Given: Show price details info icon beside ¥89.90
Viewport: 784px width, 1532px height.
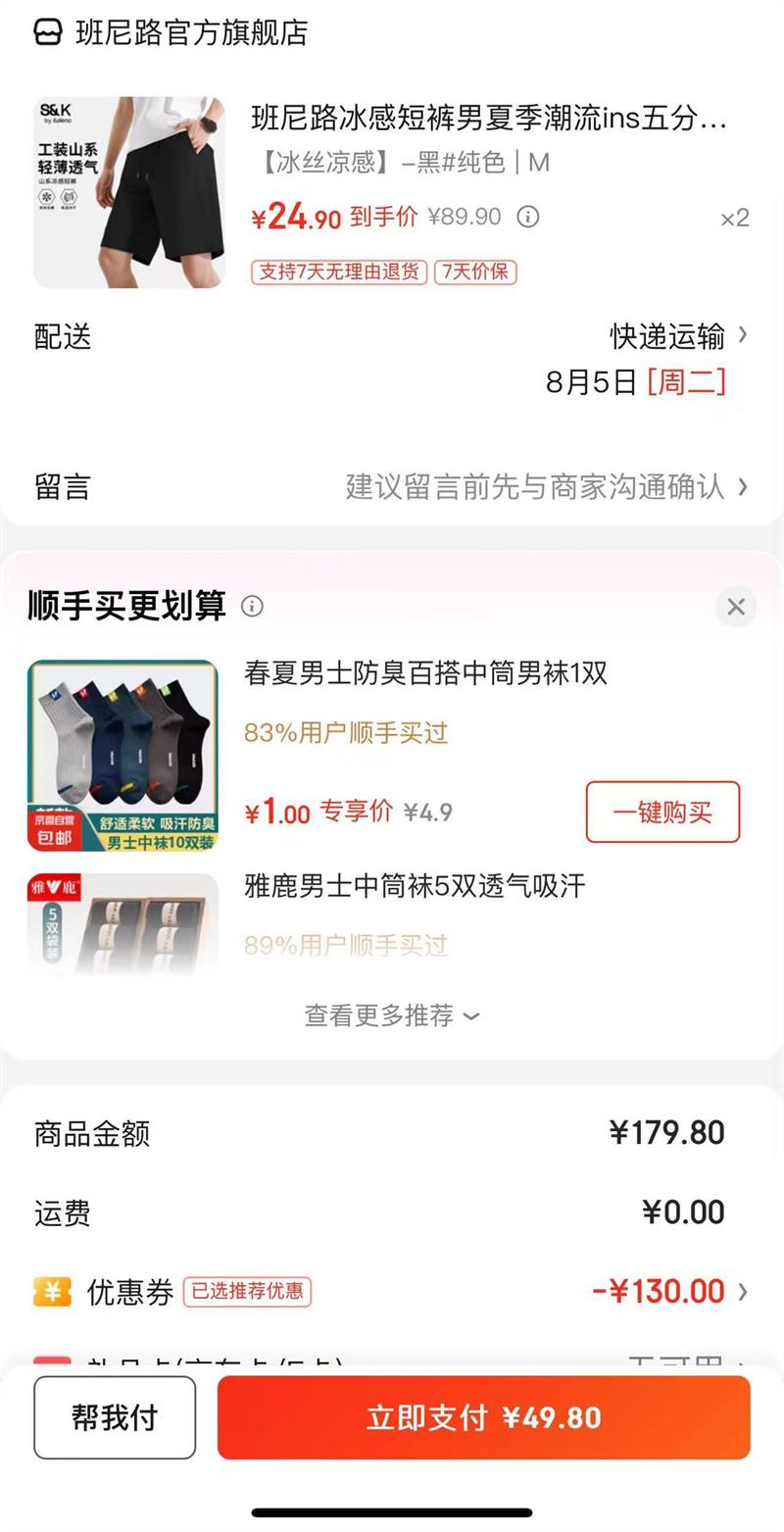Looking at the screenshot, I should click(x=528, y=217).
